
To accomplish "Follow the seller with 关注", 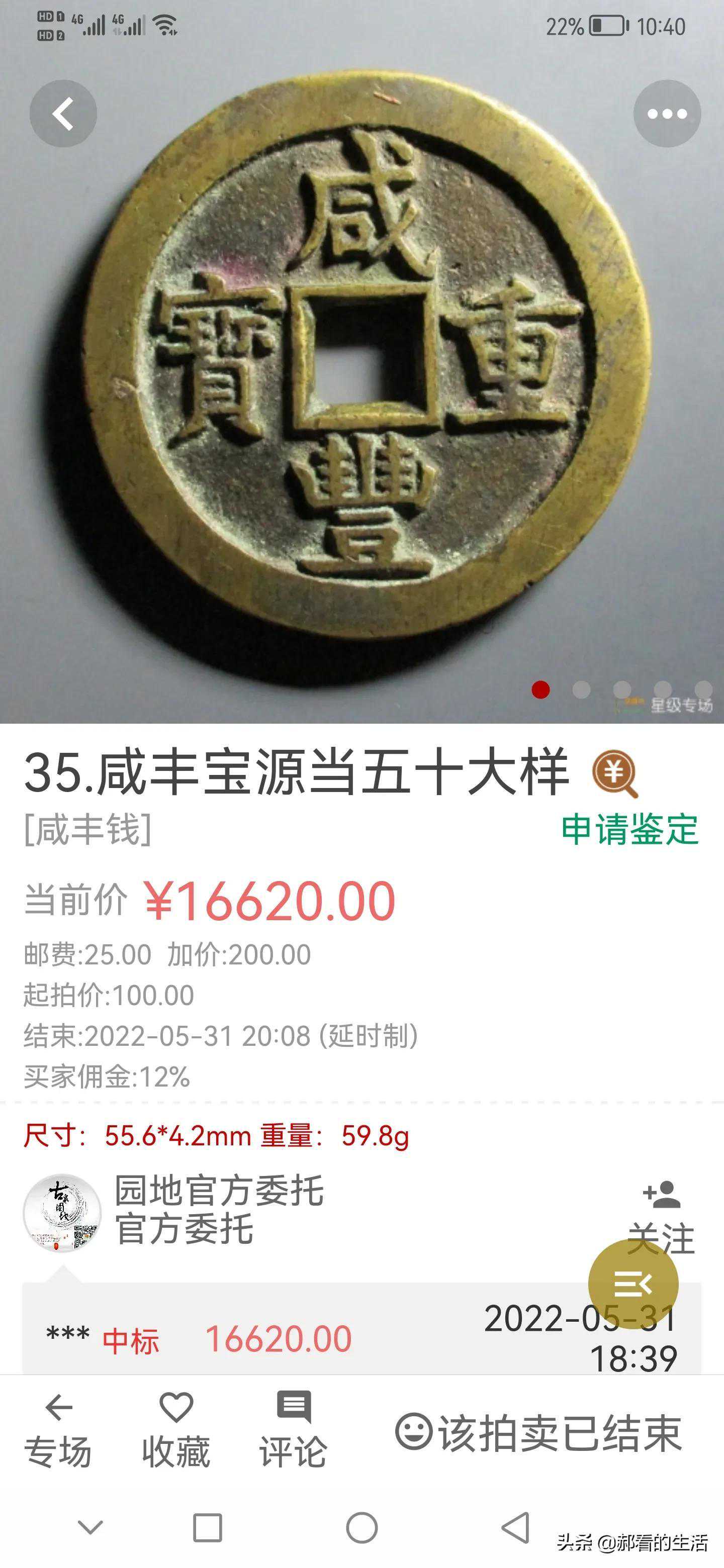I will [x=661, y=1211].
